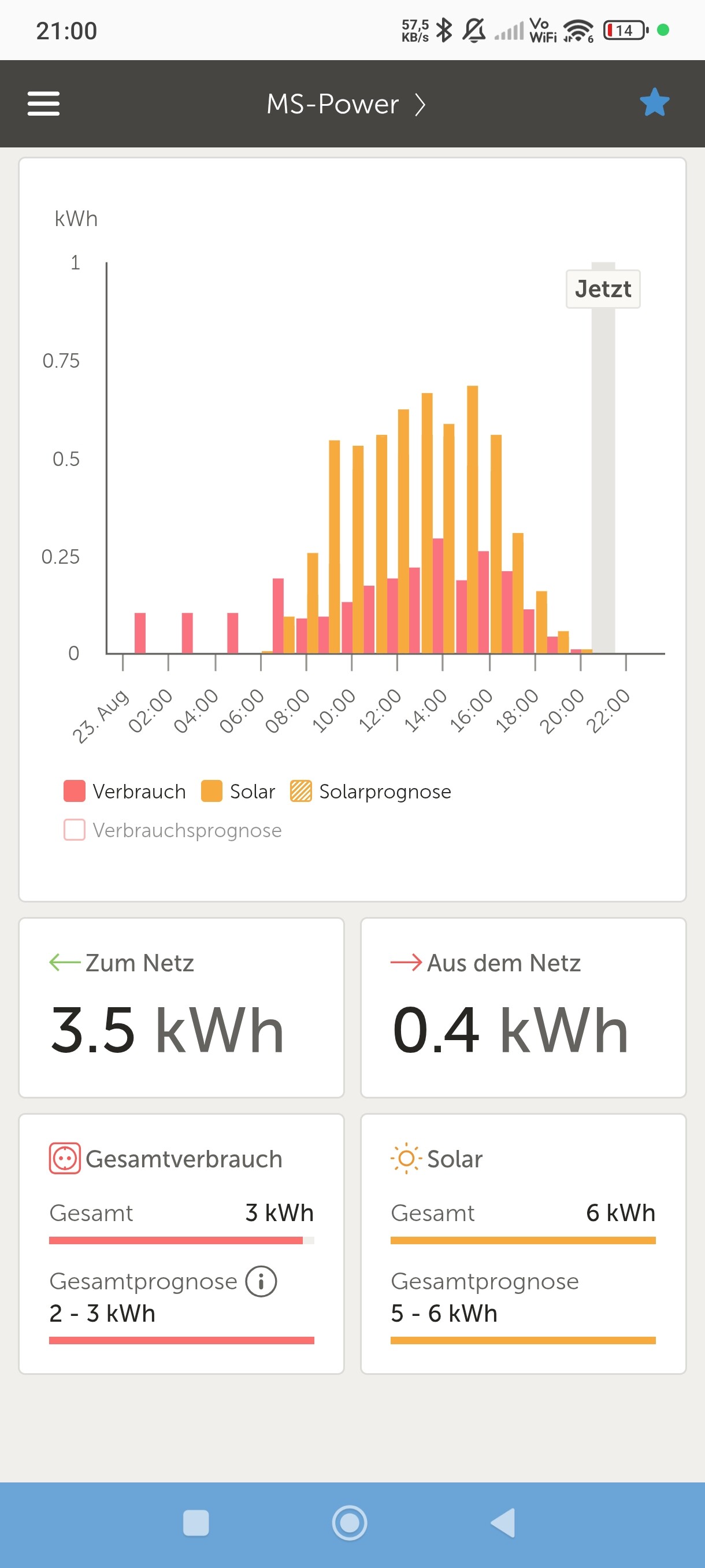Image resolution: width=705 pixels, height=1568 pixels.
Task: Toggle the blue favorite star
Action: point(654,102)
